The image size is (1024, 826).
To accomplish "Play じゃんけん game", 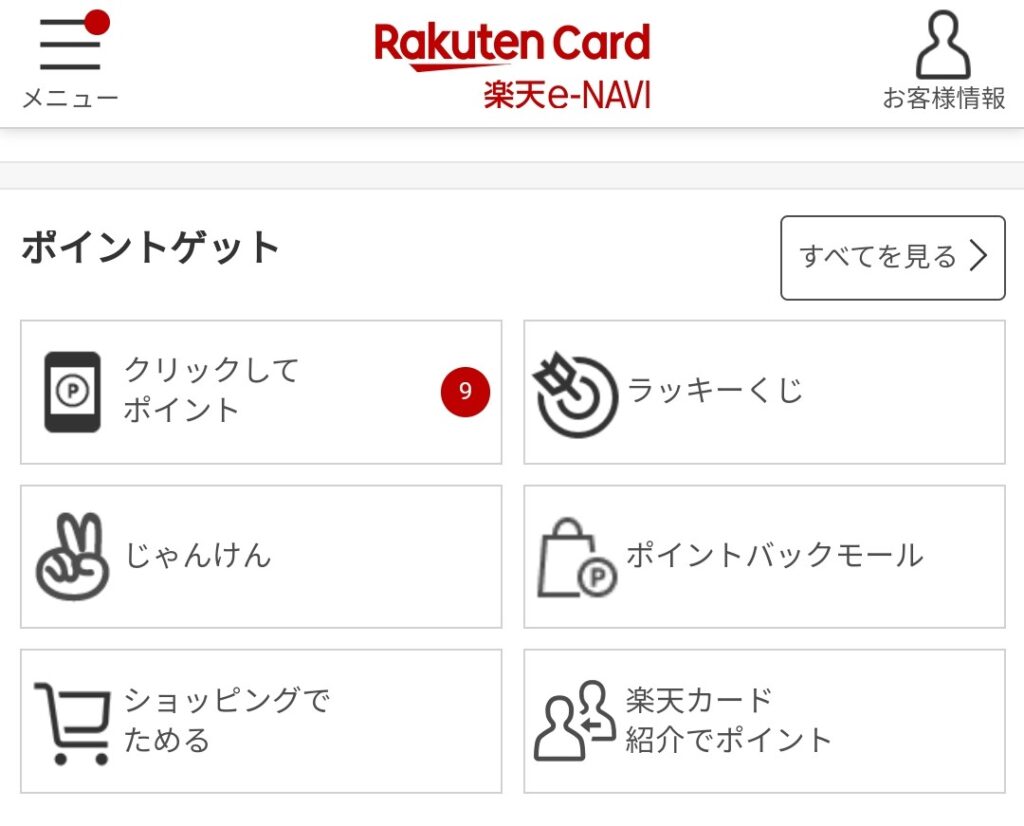I will (260, 556).
